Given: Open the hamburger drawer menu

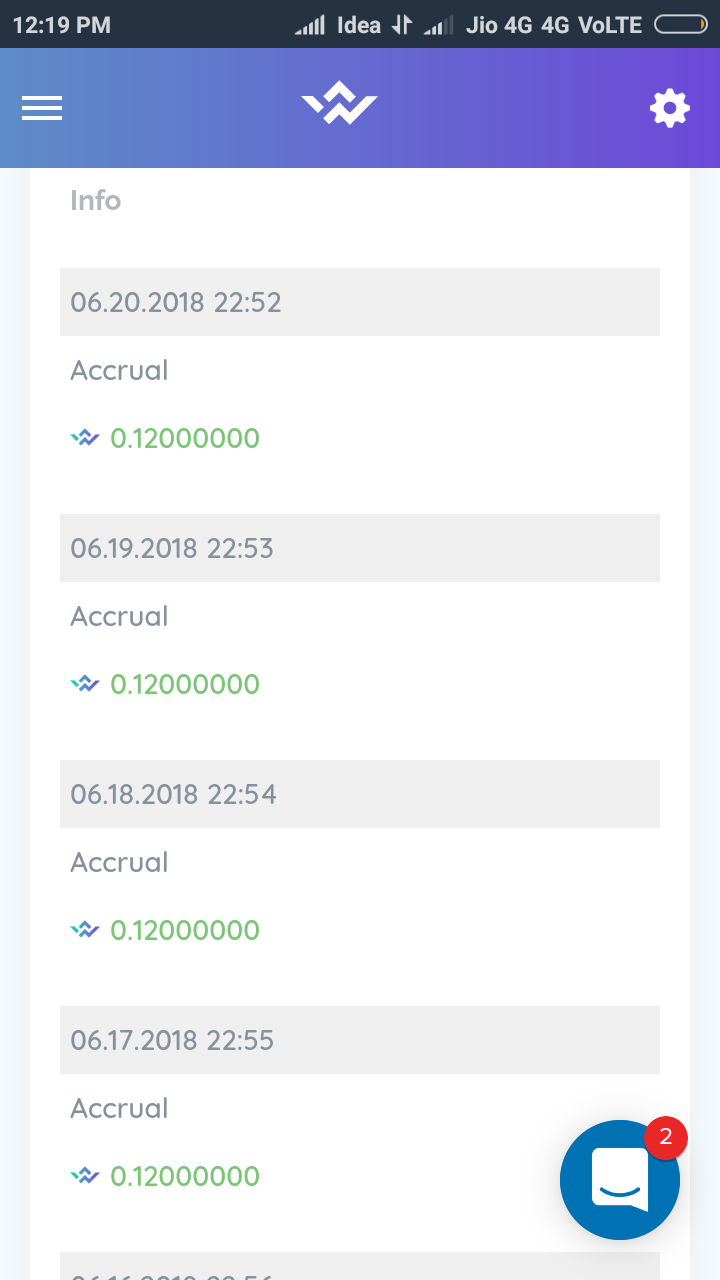Looking at the screenshot, I should point(42,108).
